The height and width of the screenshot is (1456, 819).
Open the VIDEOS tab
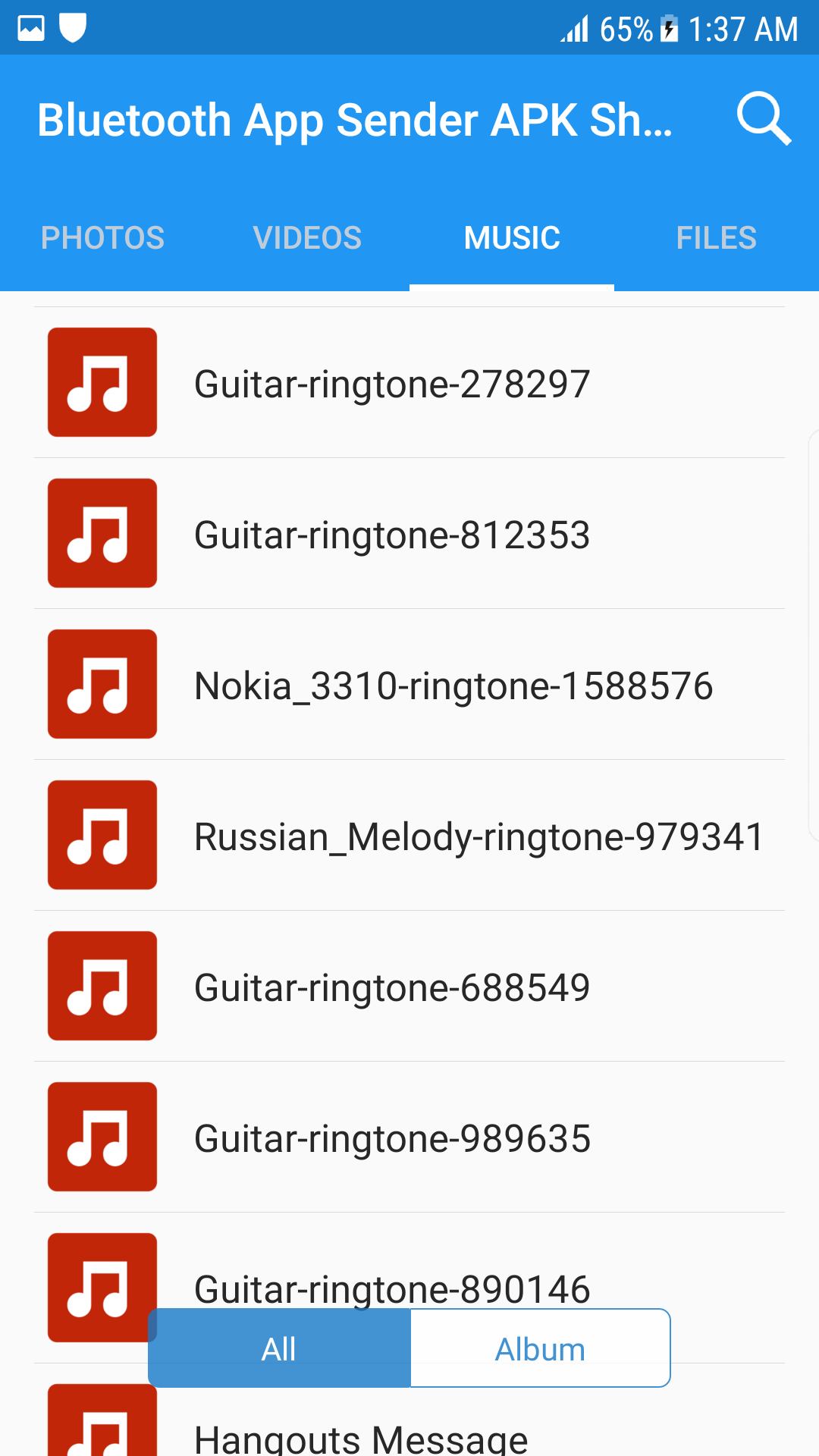tap(307, 237)
